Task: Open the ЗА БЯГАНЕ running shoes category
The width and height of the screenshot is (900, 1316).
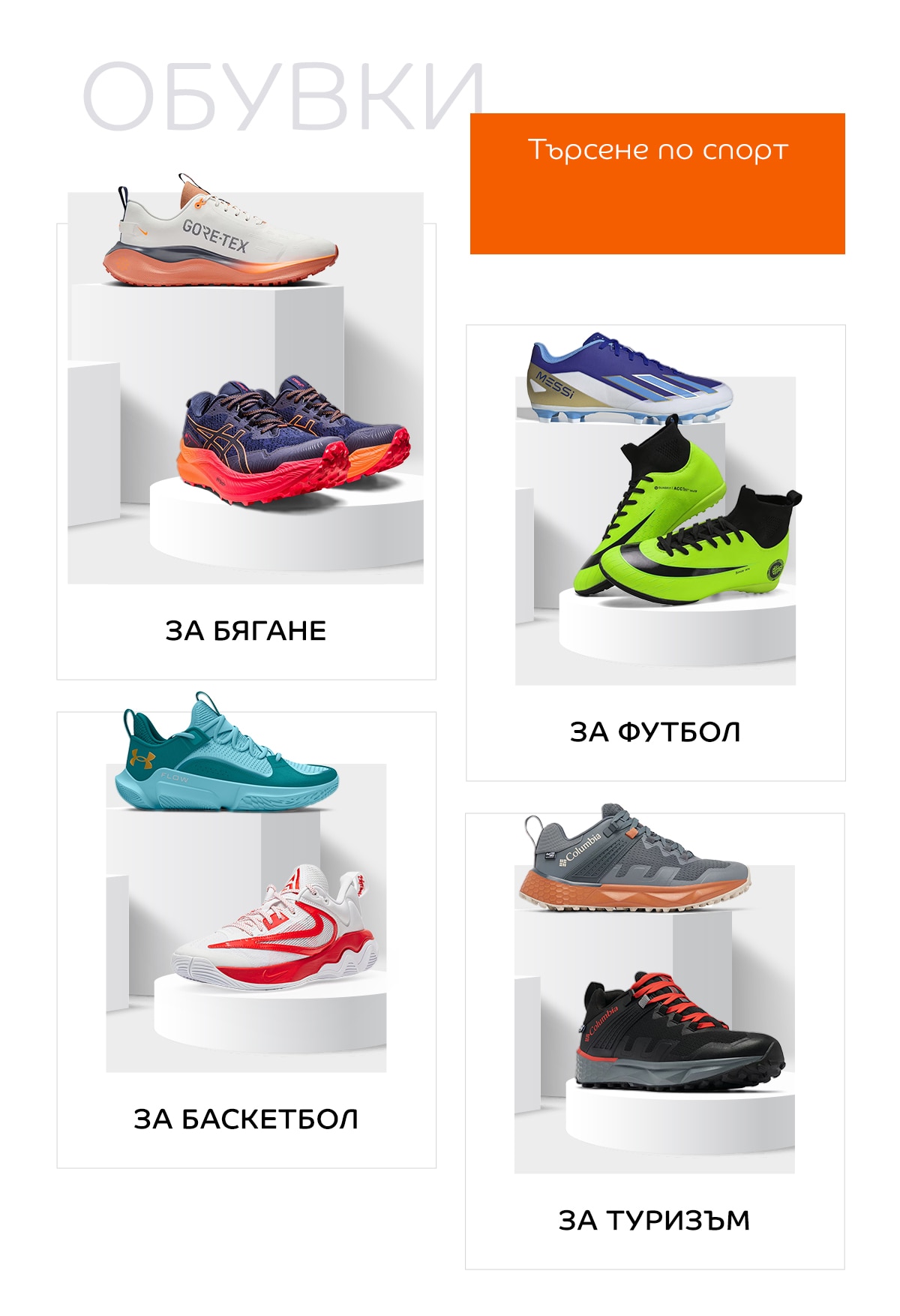Action: pos(246,630)
